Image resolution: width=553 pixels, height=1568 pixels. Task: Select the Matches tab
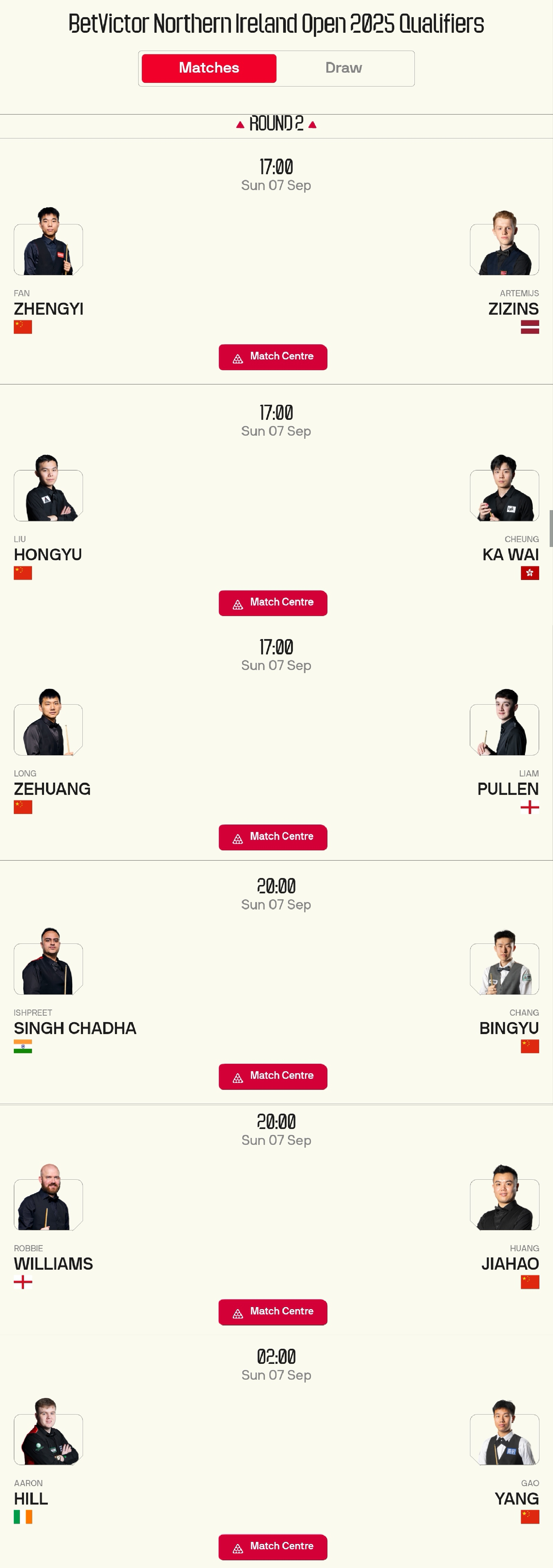[209, 68]
